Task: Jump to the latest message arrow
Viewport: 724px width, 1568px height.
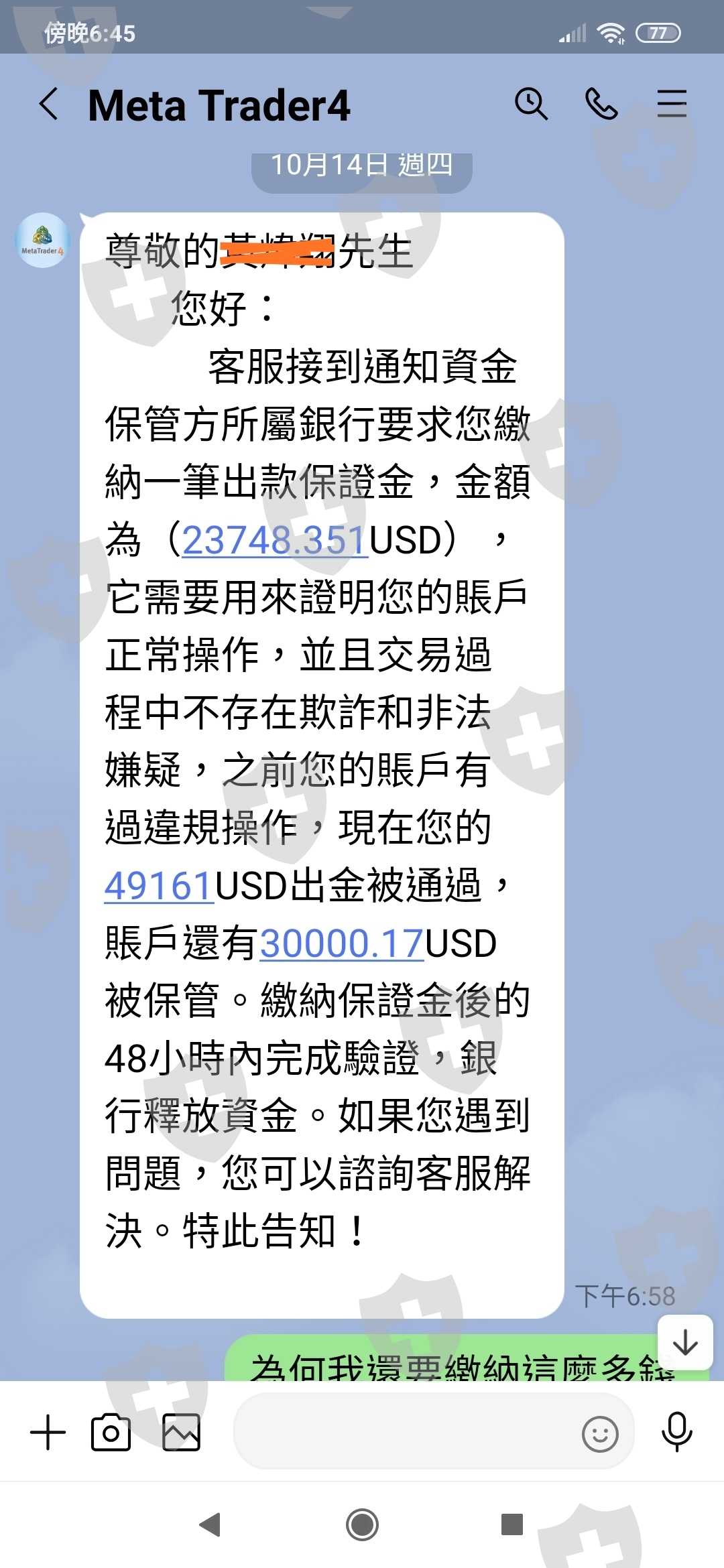Action: click(x=685, y=1343)
